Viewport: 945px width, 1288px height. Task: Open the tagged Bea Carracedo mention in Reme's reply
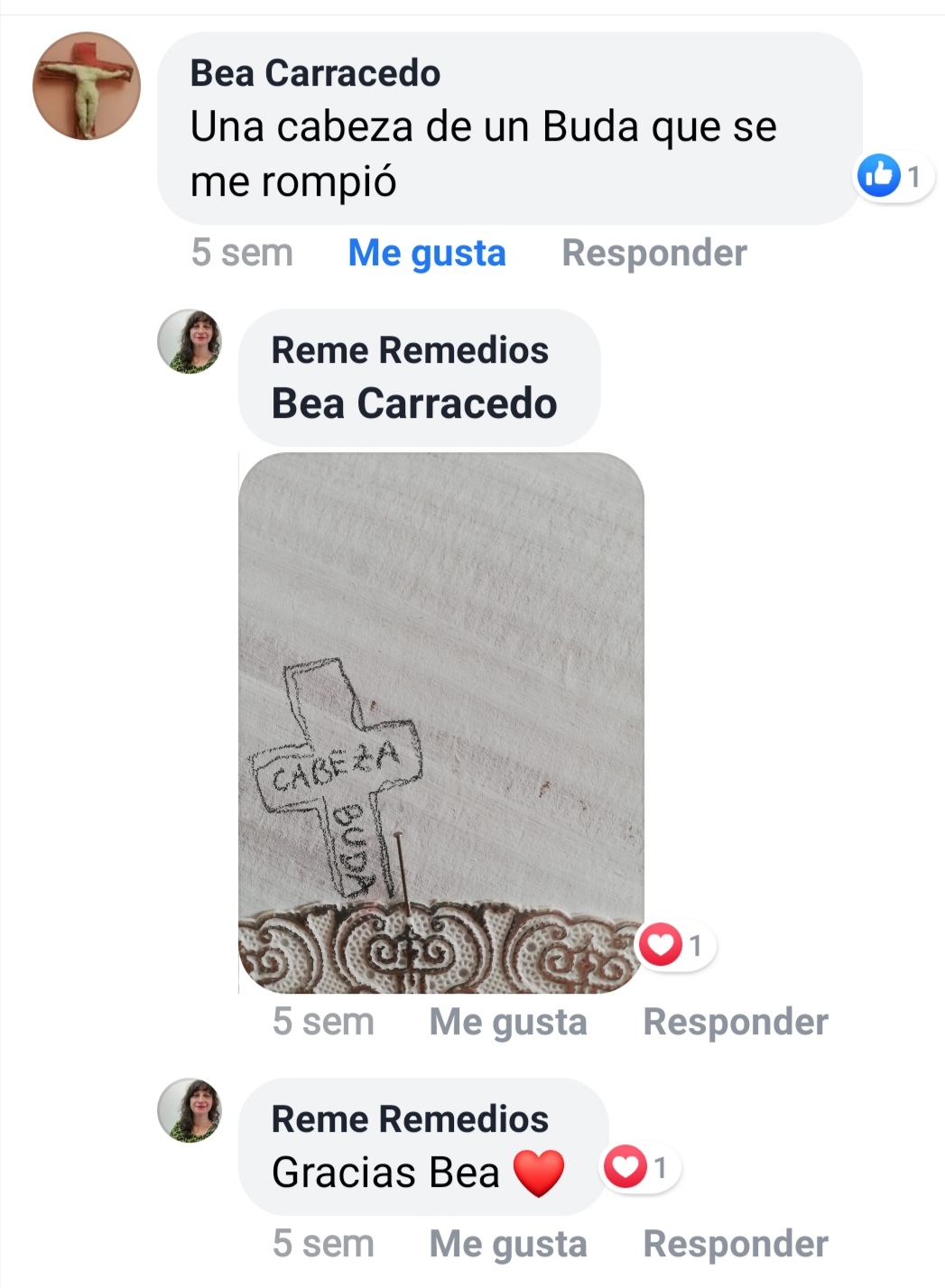click(x=414, y=403)
